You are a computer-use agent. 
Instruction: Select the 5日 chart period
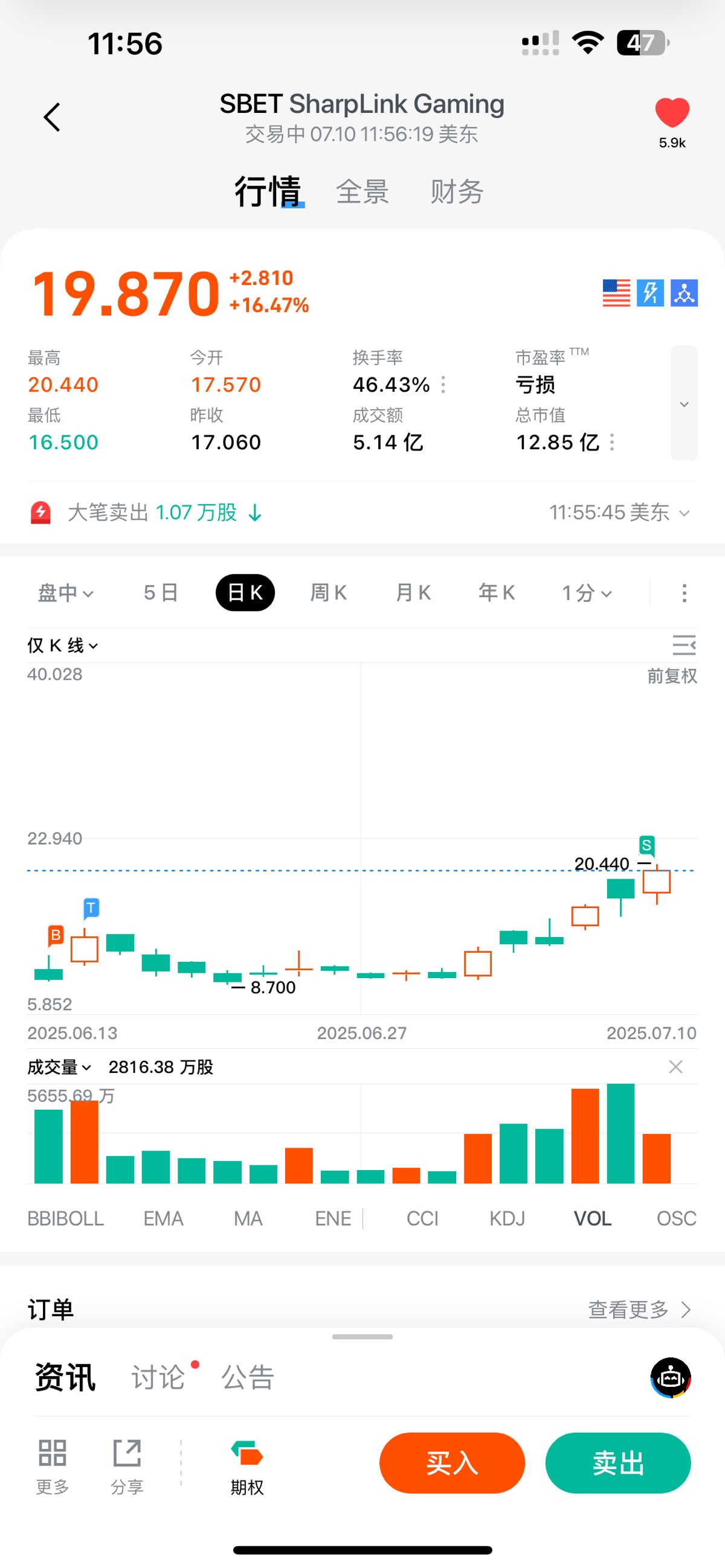161,592
